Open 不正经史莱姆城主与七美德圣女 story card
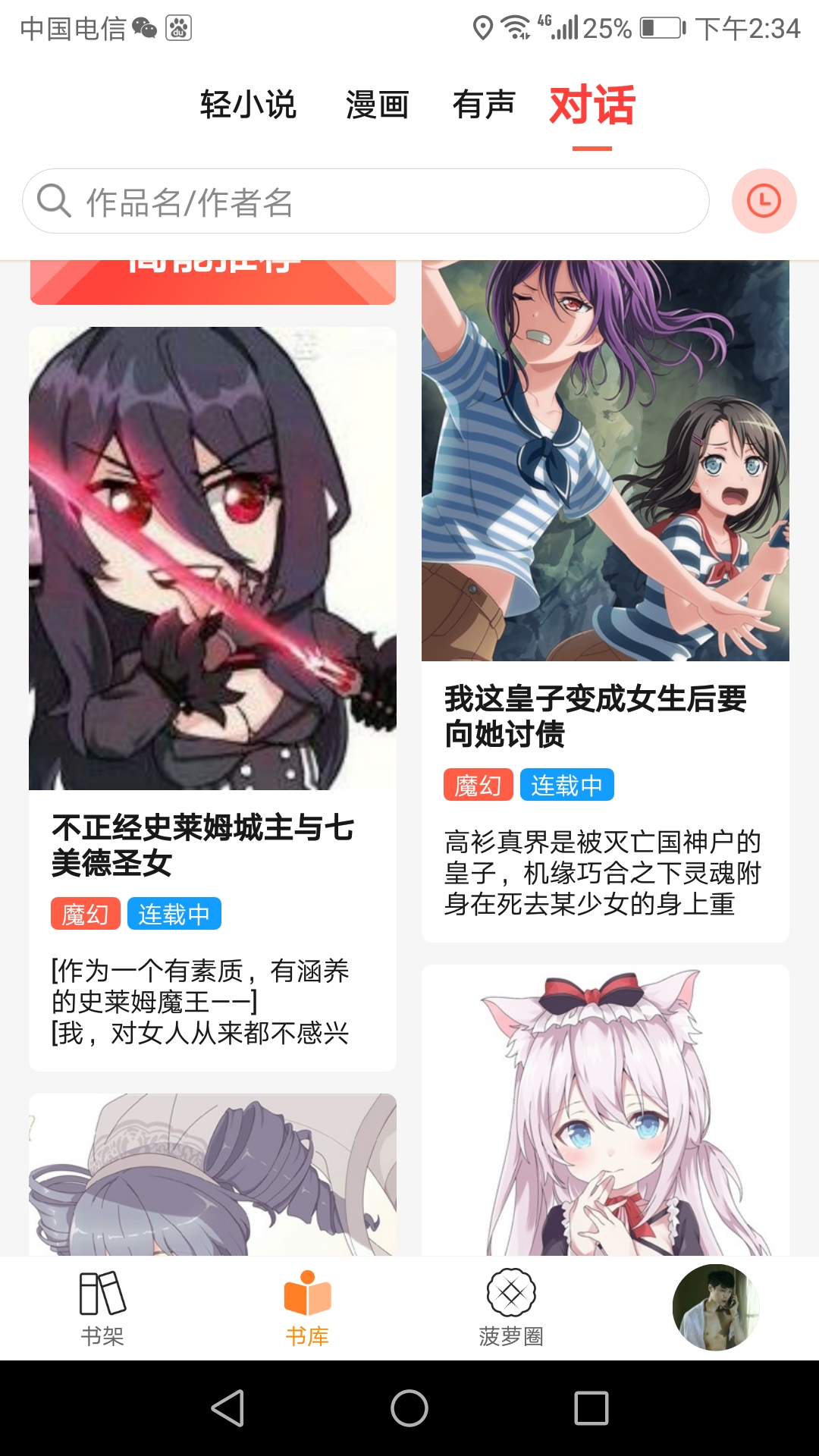This screenshot has height=1456, width=819. click(212, 698)
